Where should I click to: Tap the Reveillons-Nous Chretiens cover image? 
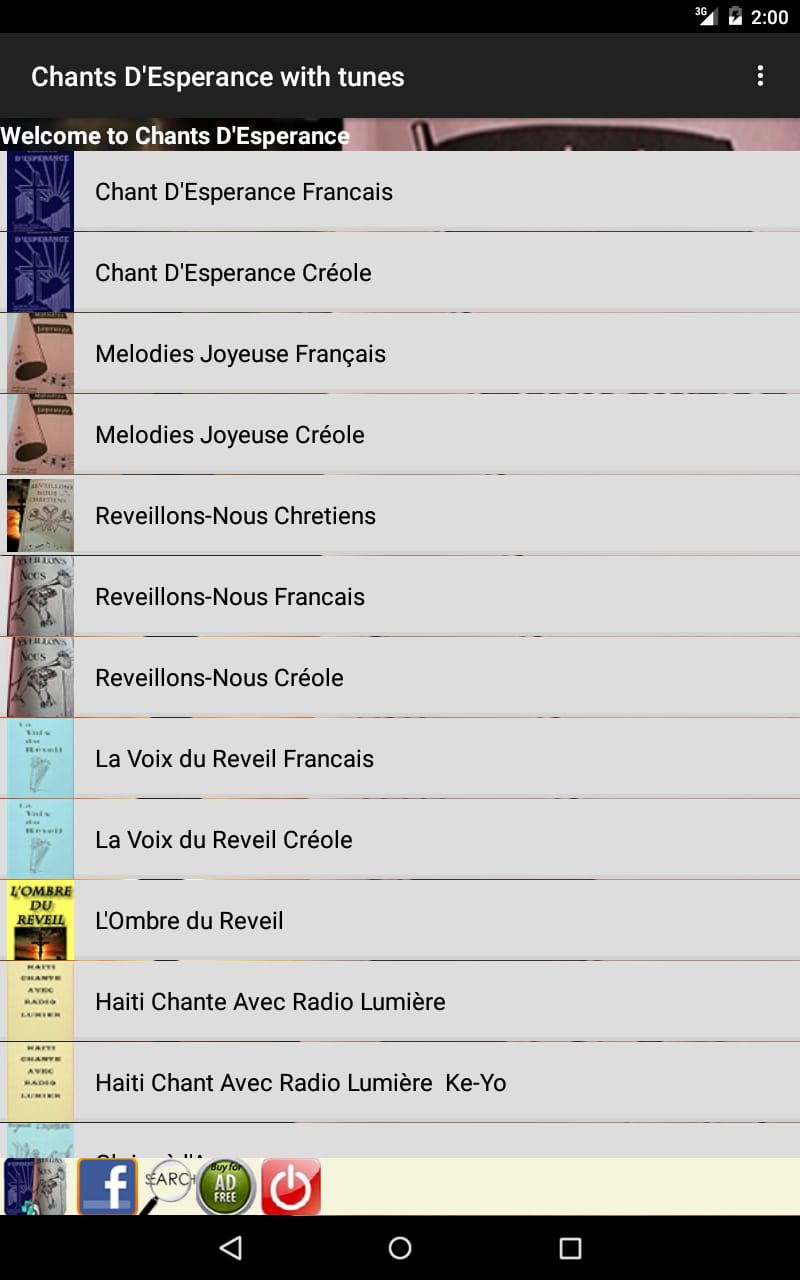(x=40, y=515)
